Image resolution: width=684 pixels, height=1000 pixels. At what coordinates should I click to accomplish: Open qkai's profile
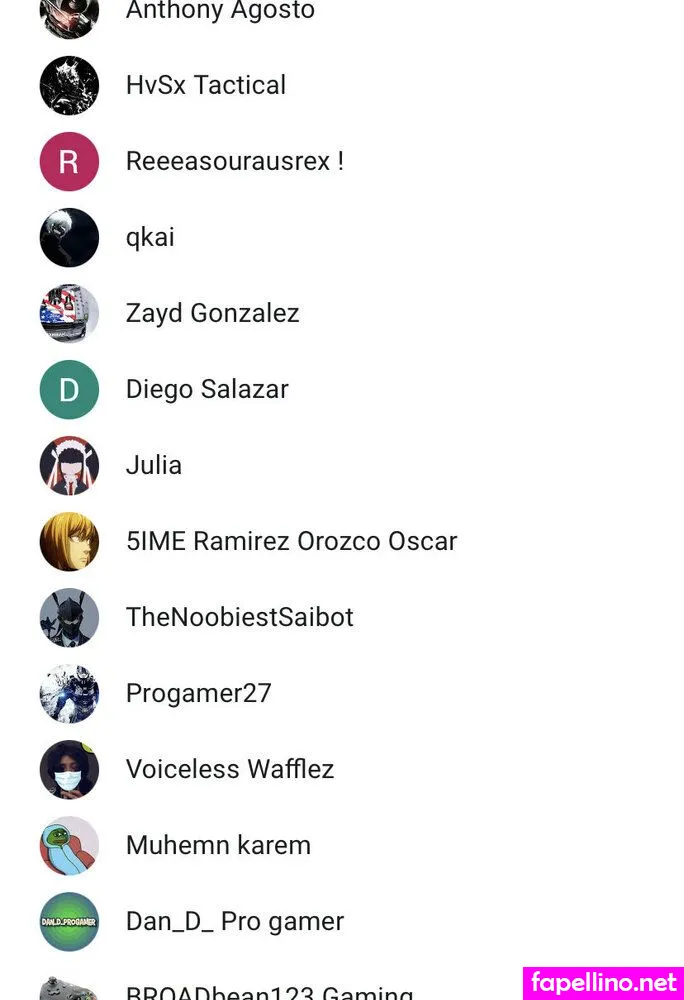150,237
